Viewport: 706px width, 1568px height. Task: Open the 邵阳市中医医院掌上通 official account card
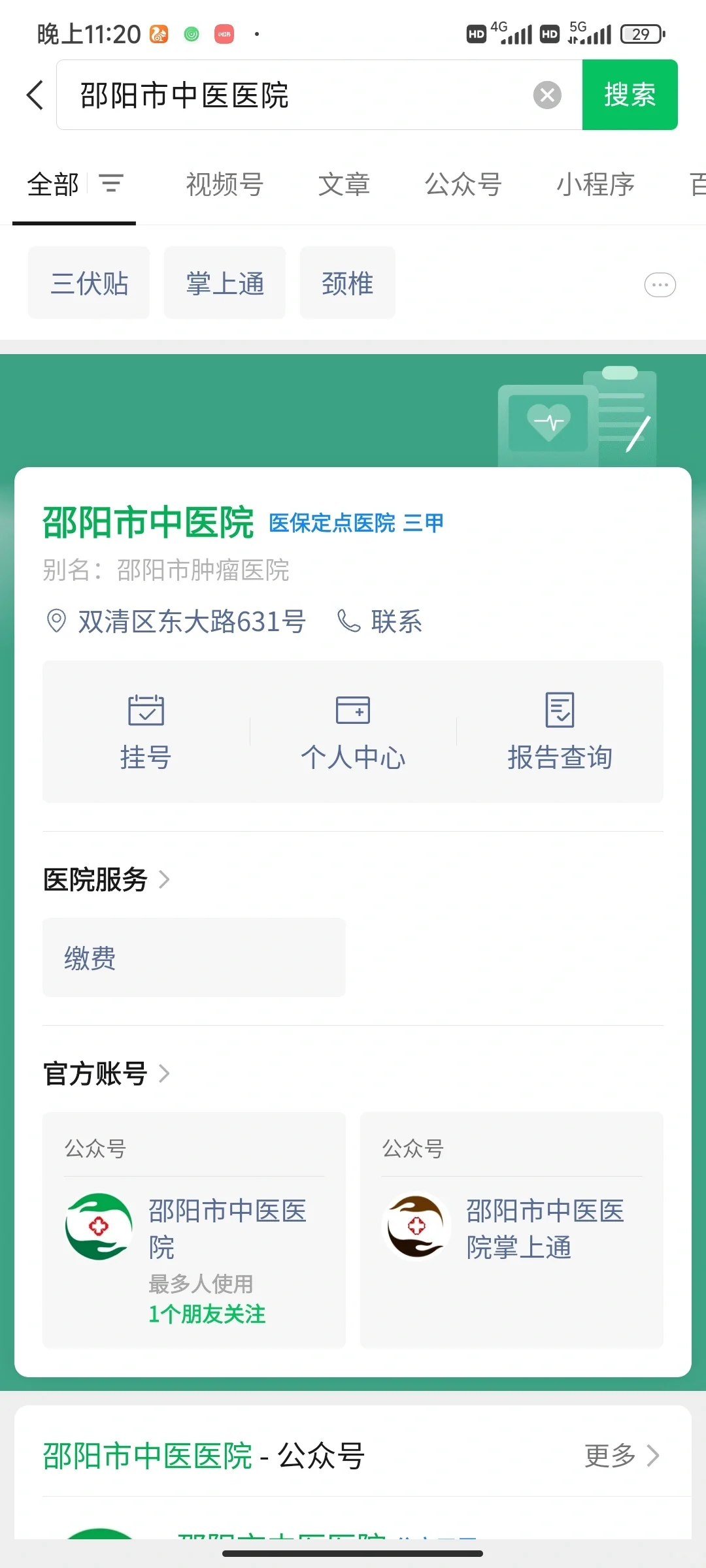click(x=512, y=1230)
